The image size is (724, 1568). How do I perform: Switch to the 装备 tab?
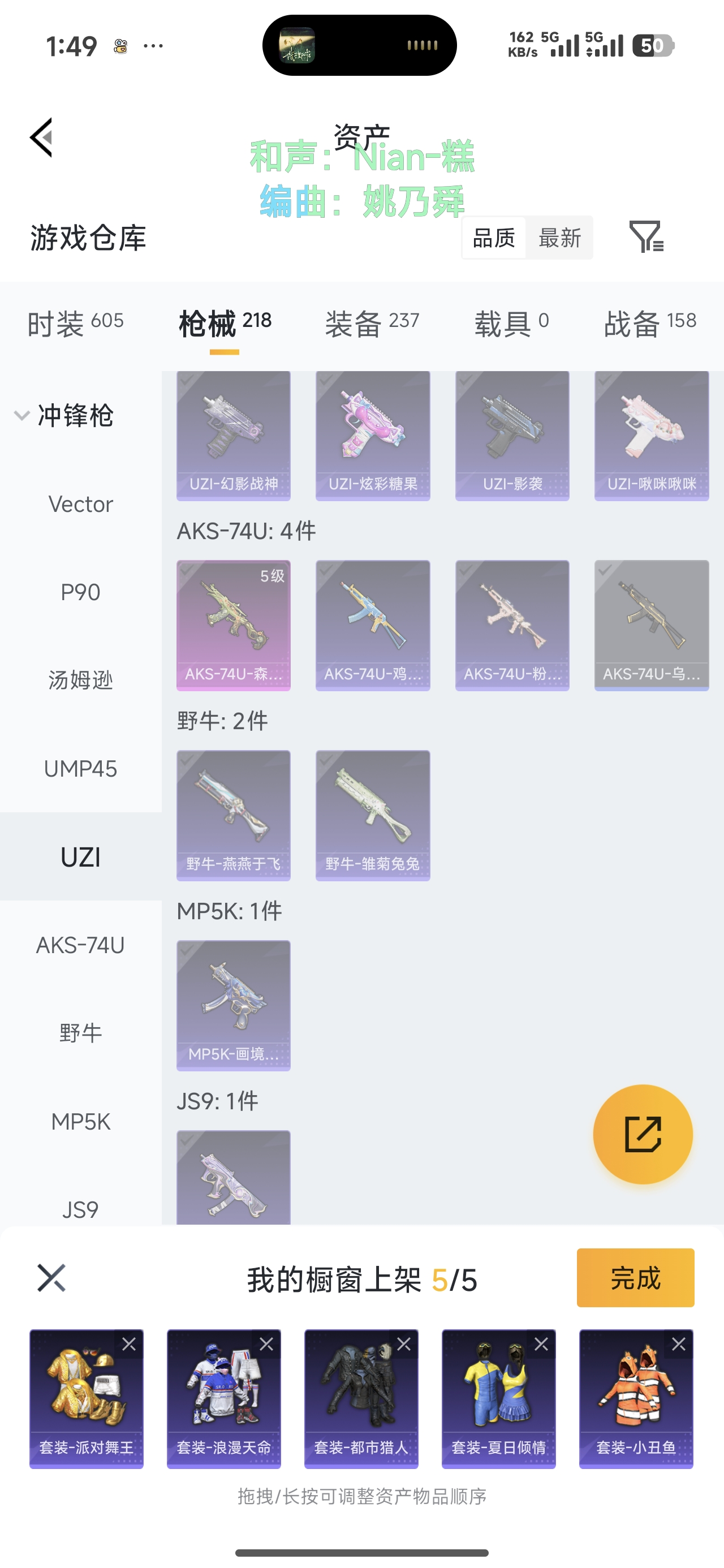372,322
